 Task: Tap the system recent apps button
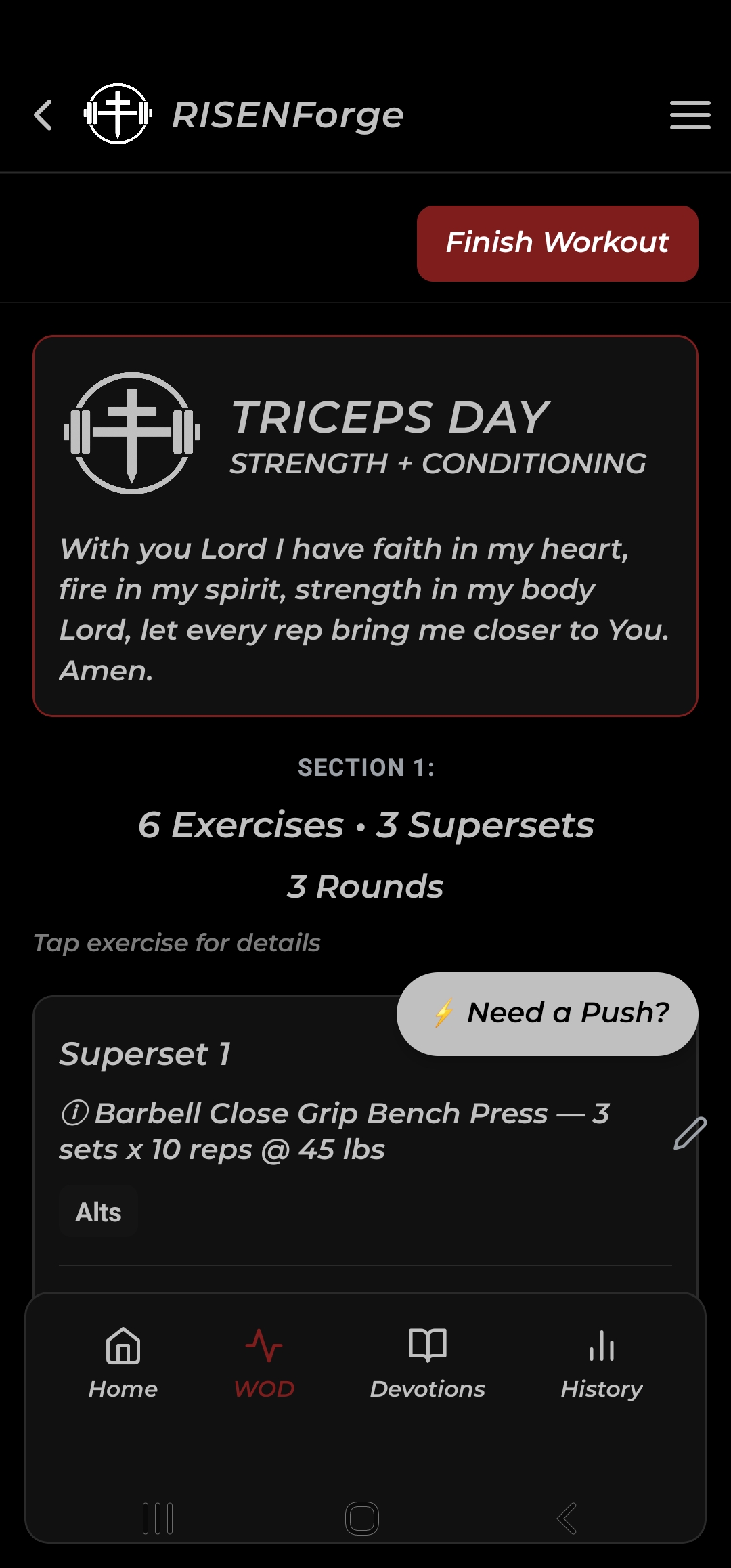[x=158, y=1519]
